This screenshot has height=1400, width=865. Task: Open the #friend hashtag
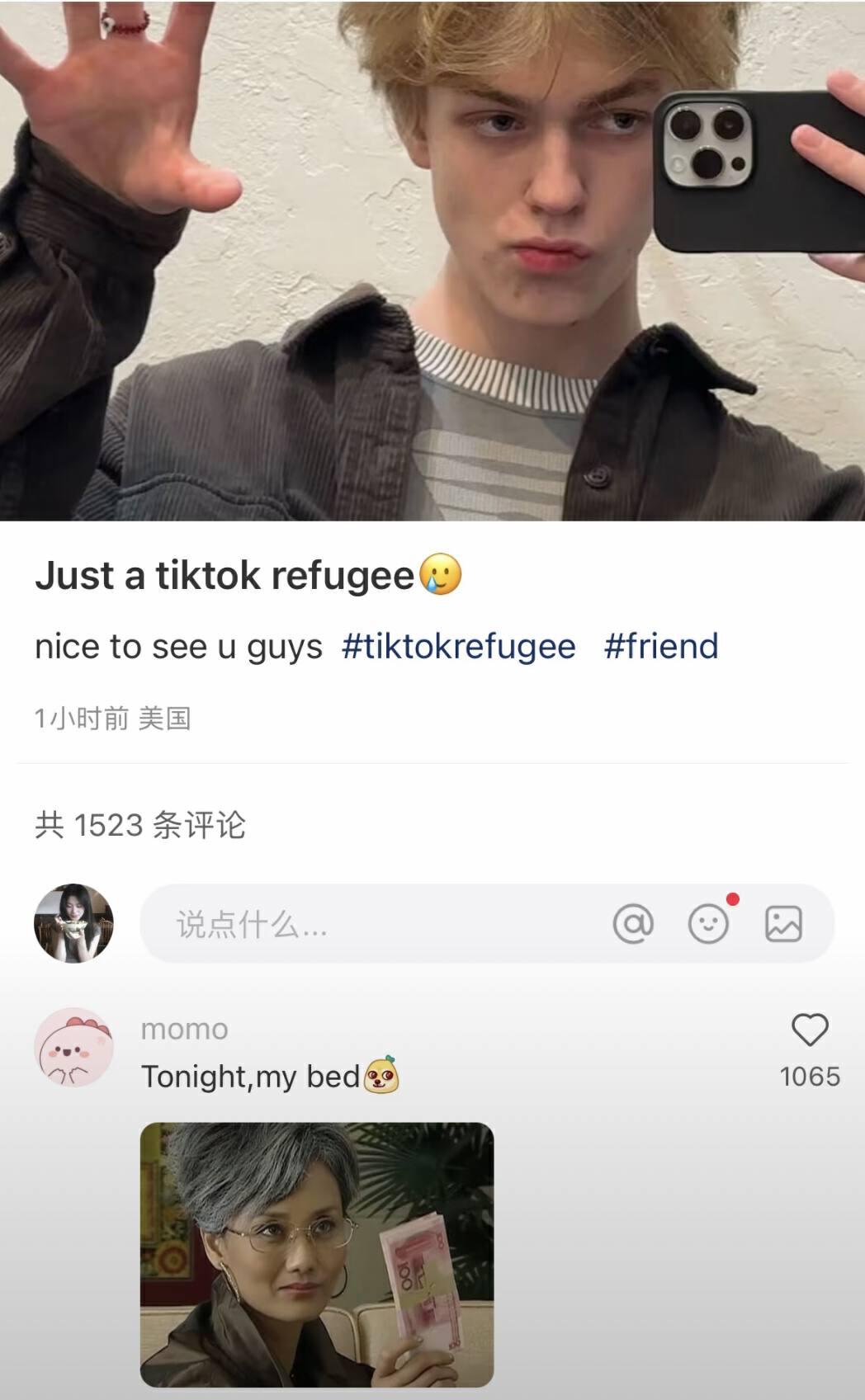(x=661, y=646)
